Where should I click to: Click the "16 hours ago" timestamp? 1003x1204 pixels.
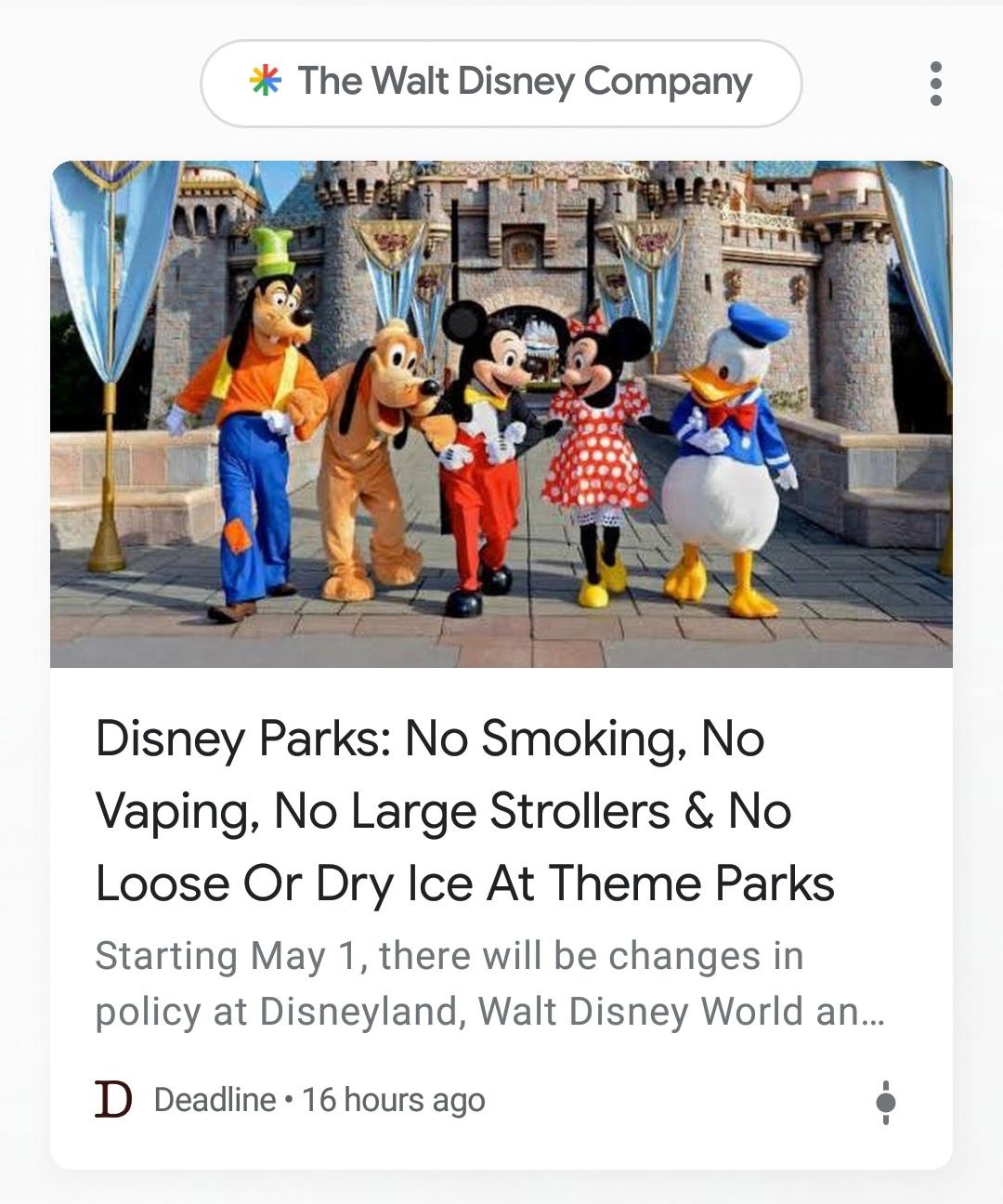pyautogui.click(x=393, y=1101)
